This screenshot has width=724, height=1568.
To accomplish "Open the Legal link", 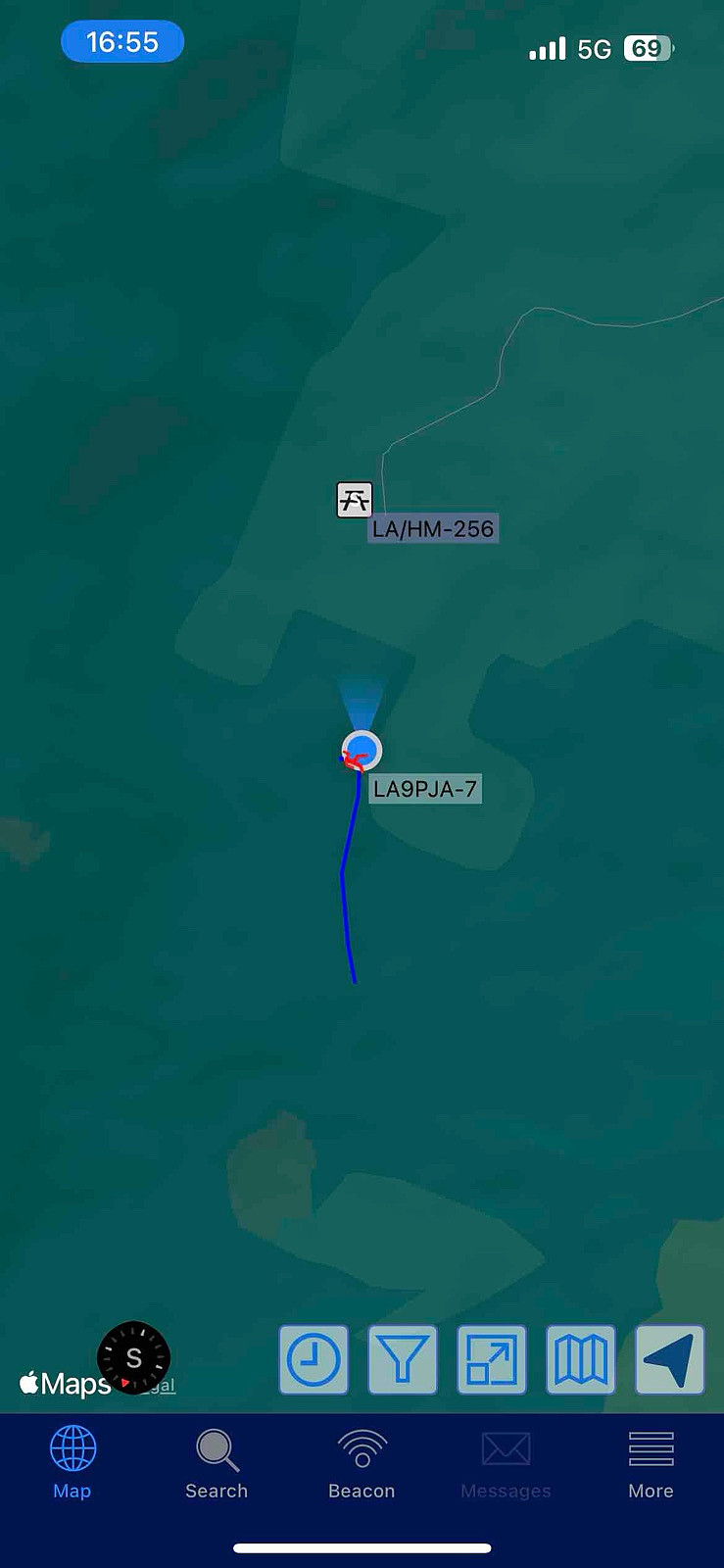I will pos(159,1385).
